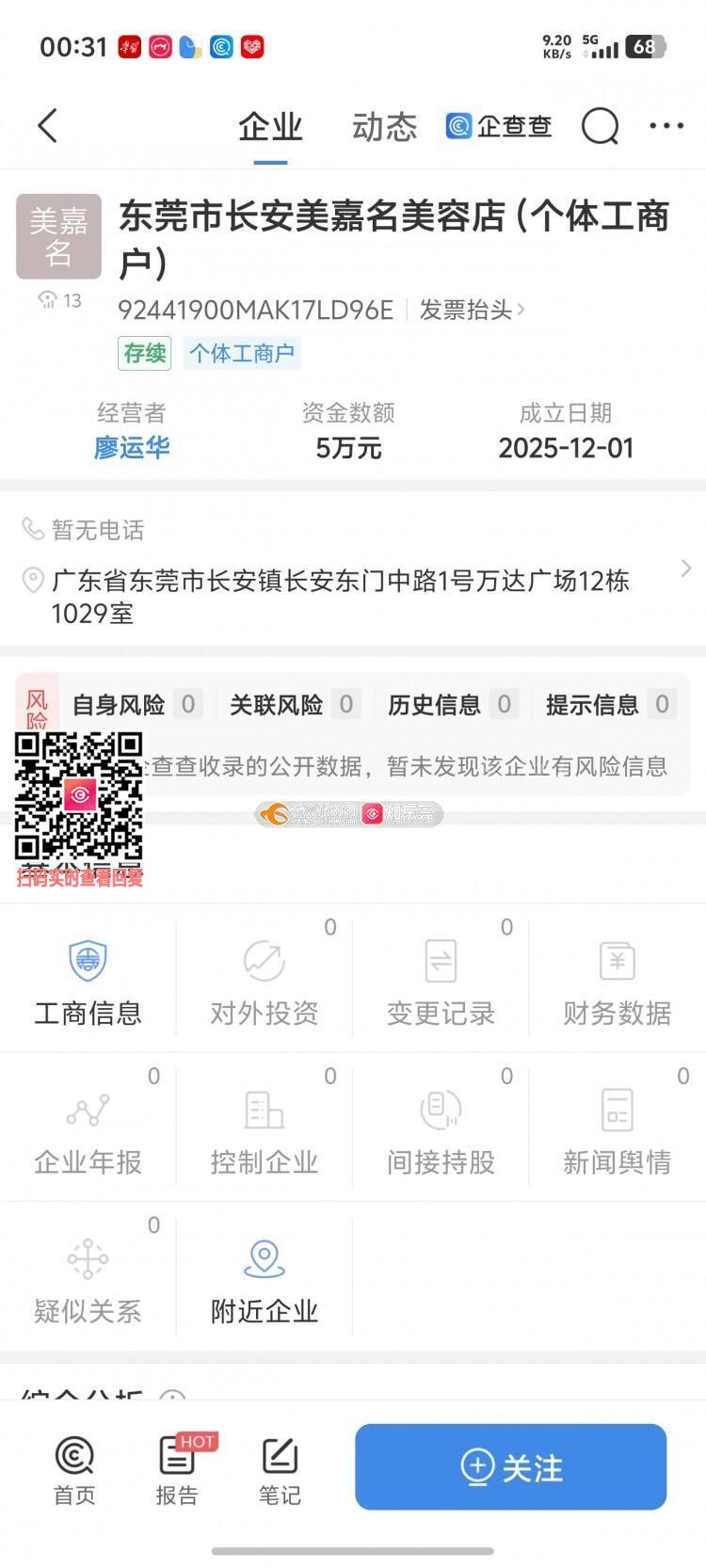706x1568 pixels.
Task: Open 报告 reports
Action: 177,1470
